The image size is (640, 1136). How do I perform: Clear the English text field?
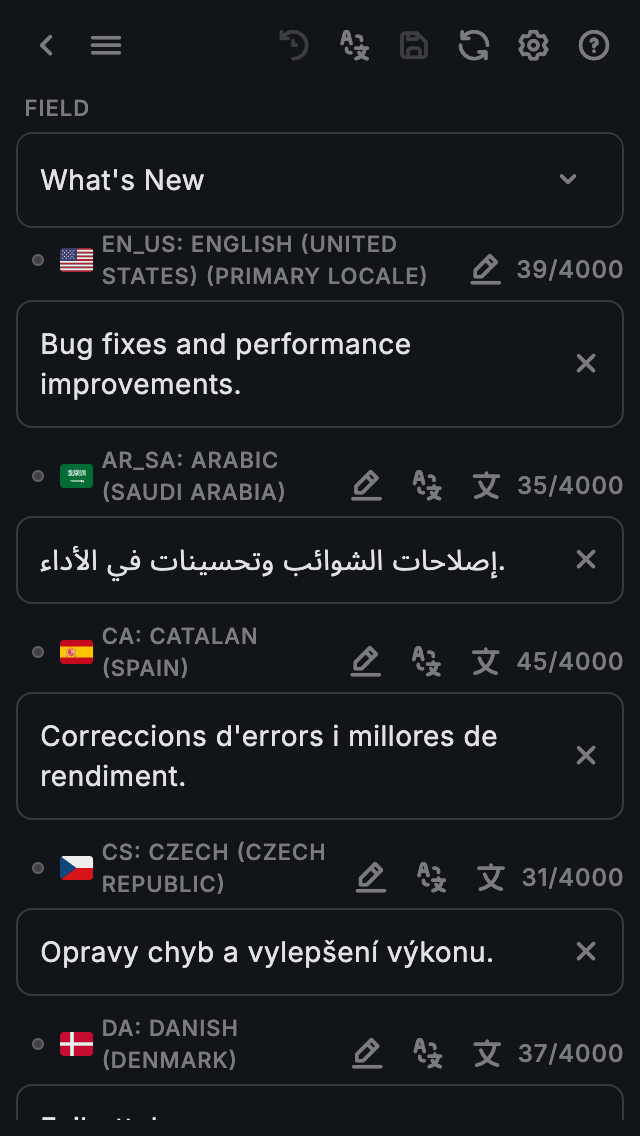tap(586, 364)
